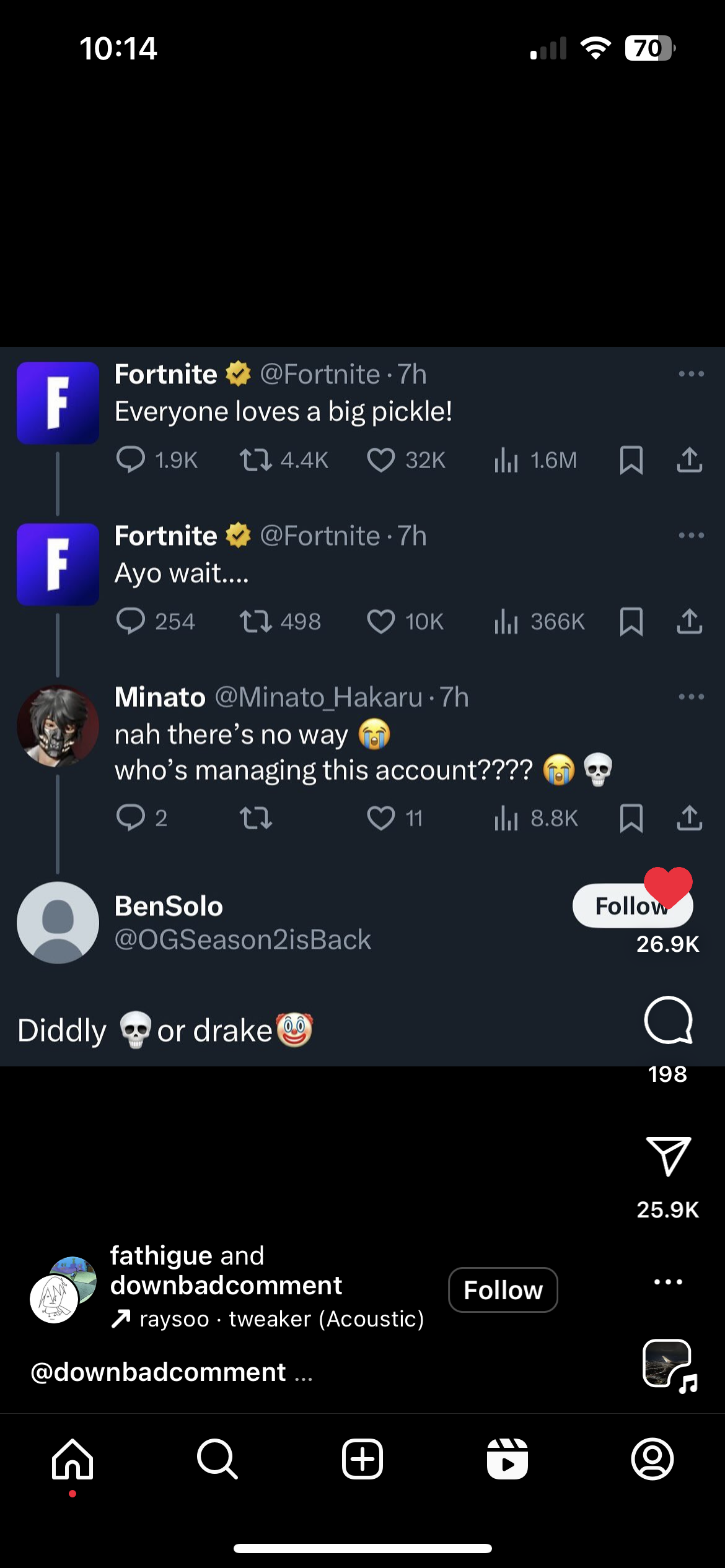Screen dimensions: 725x1568
Task: Open the Reels tab at the bottom
Action: pyautogui.click(x=507, y=1460)
